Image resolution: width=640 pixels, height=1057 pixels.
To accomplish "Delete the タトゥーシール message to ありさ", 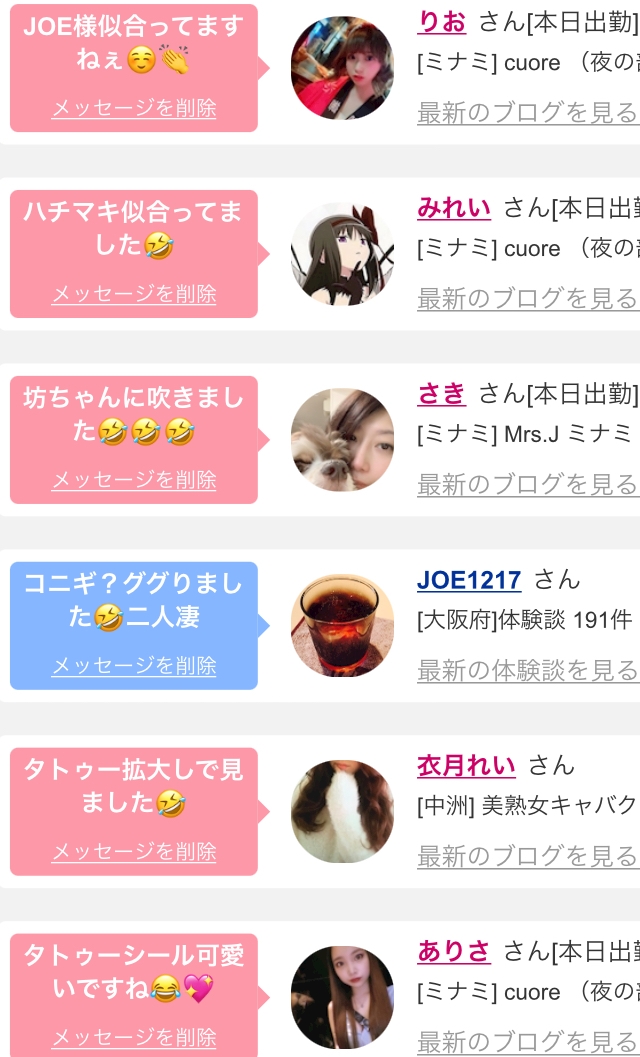I will tap(134, 1037).
